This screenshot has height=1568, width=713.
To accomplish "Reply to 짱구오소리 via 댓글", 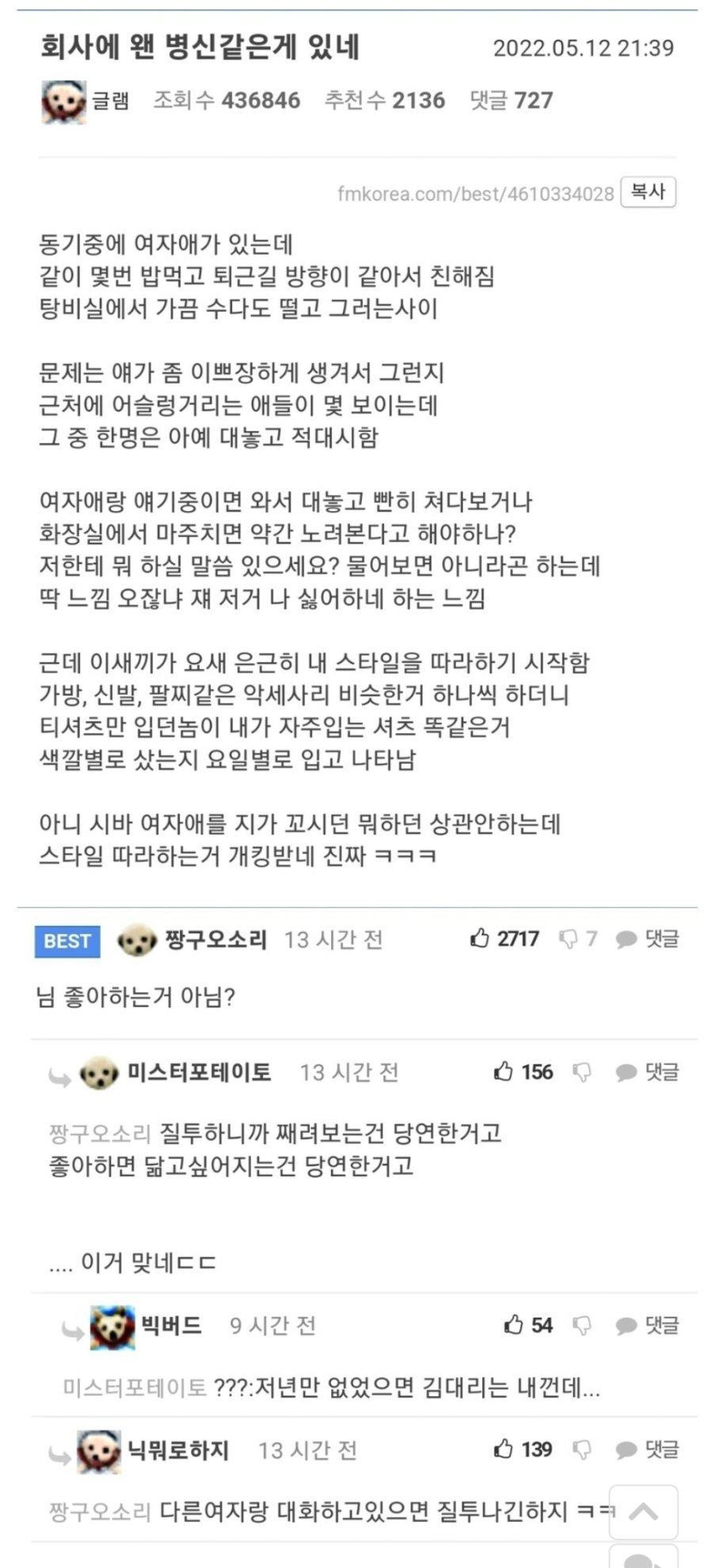I will pos(648,939).
